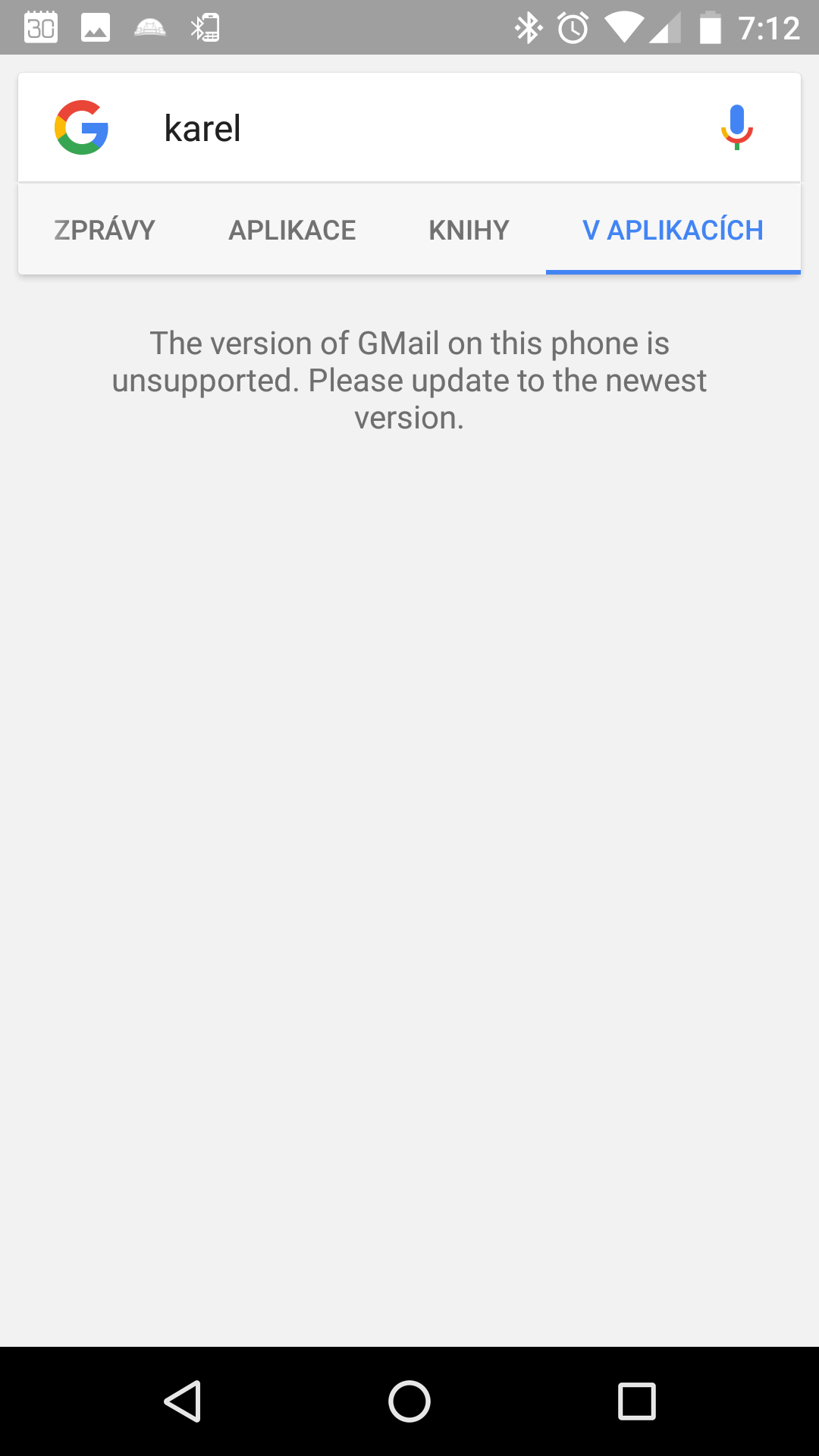Start voice search with the microphone
Viewport: 819px width, 1456px height.
pos(736,127)
